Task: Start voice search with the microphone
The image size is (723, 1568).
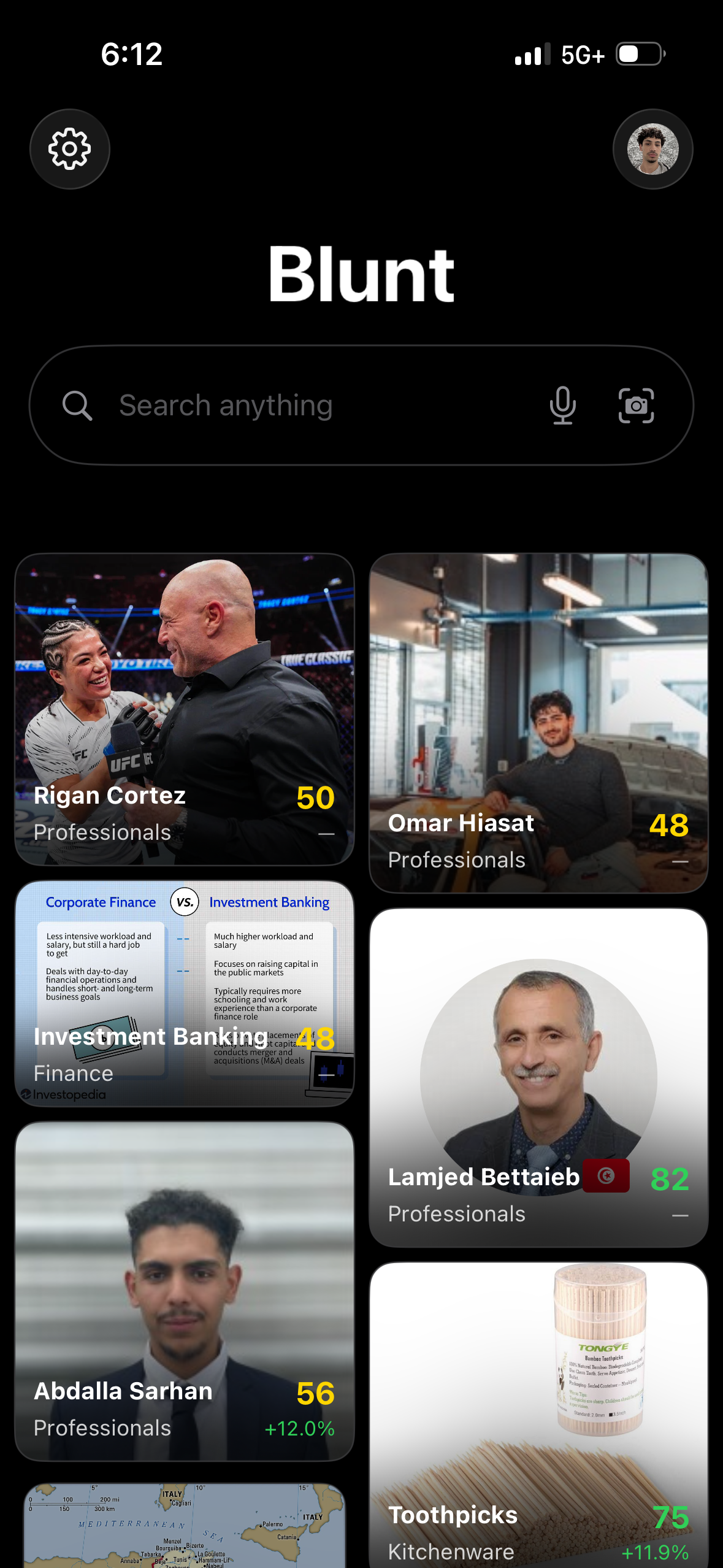Action: [x=562, y=405]
